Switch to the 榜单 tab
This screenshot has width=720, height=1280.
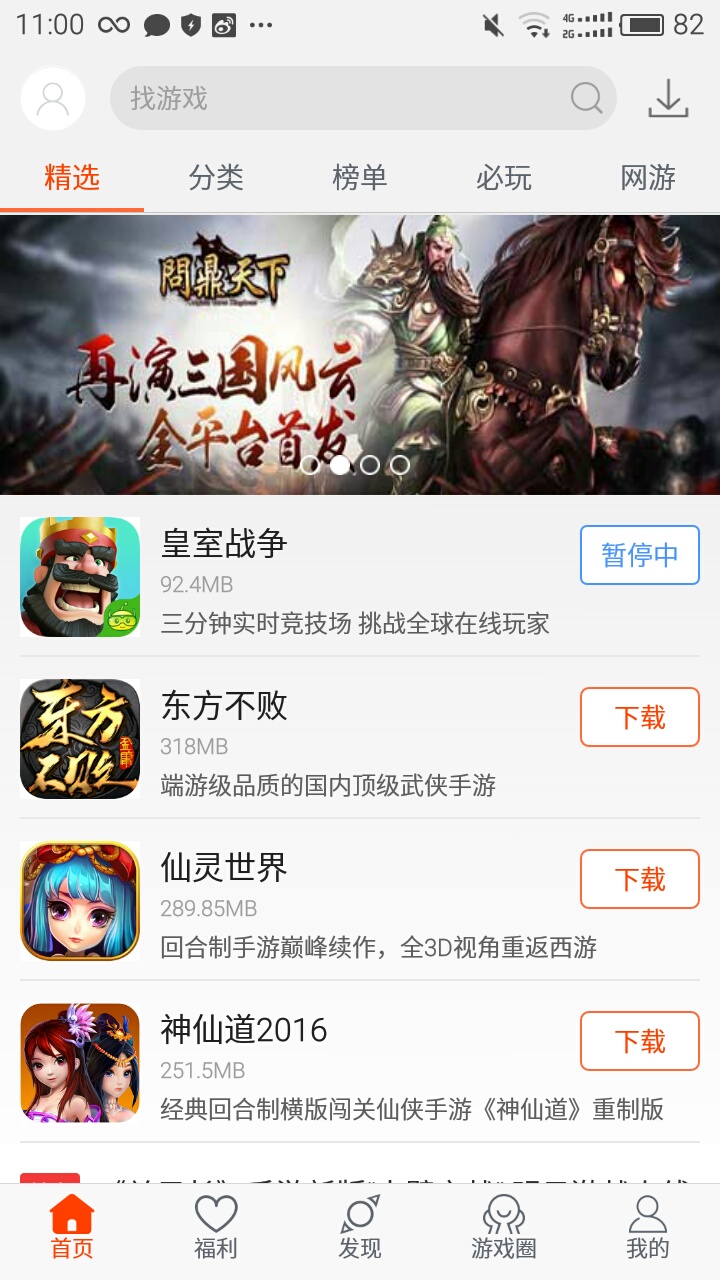[360, 178]
